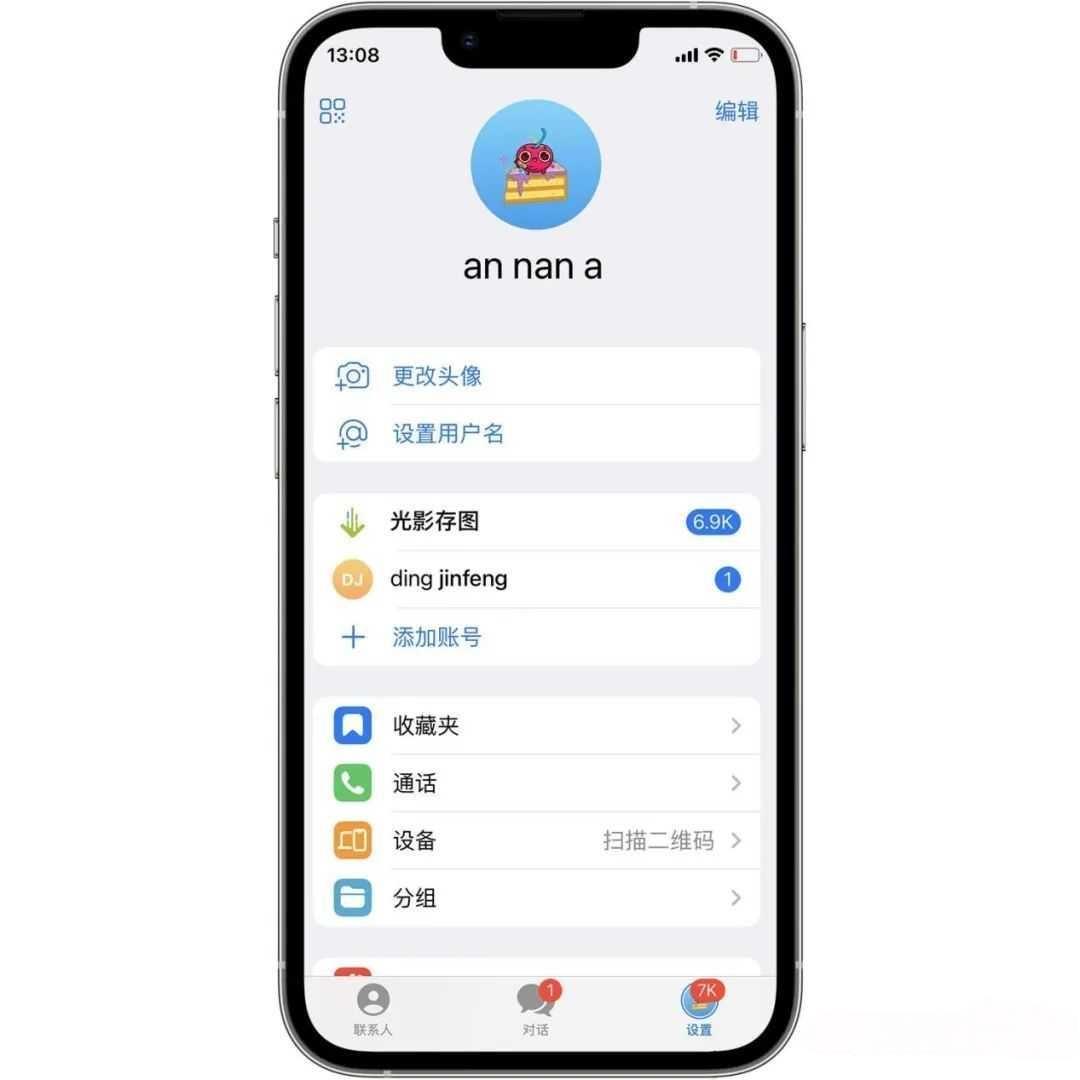The image size is (1080, 1080).
Task: Open the 分组 folders row
Action: pyautogui.click(x=537, y=898)
